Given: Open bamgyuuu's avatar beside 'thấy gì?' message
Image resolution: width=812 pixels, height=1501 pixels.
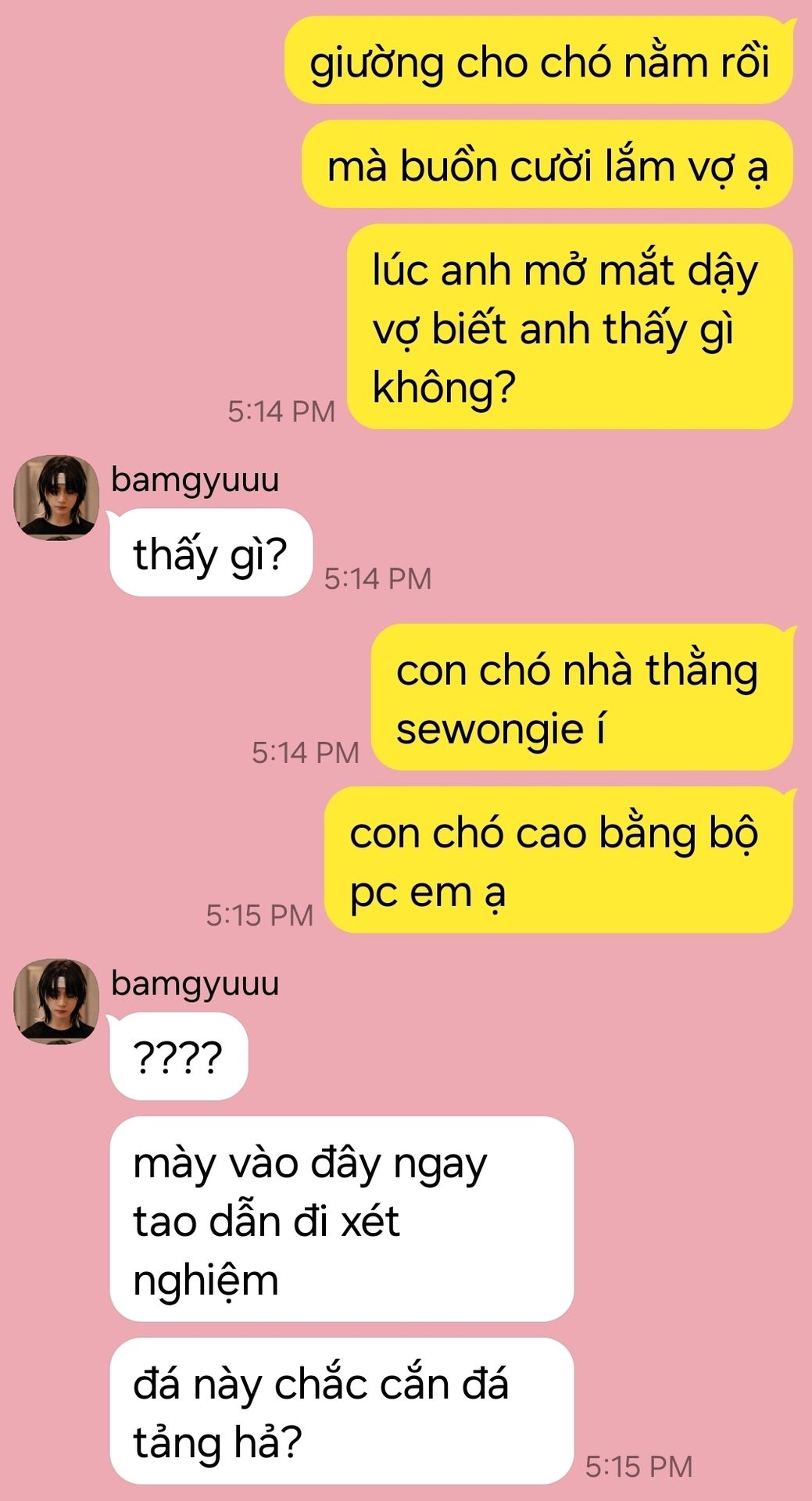Looking at the screenshot, I should click(x=56, y=498).
